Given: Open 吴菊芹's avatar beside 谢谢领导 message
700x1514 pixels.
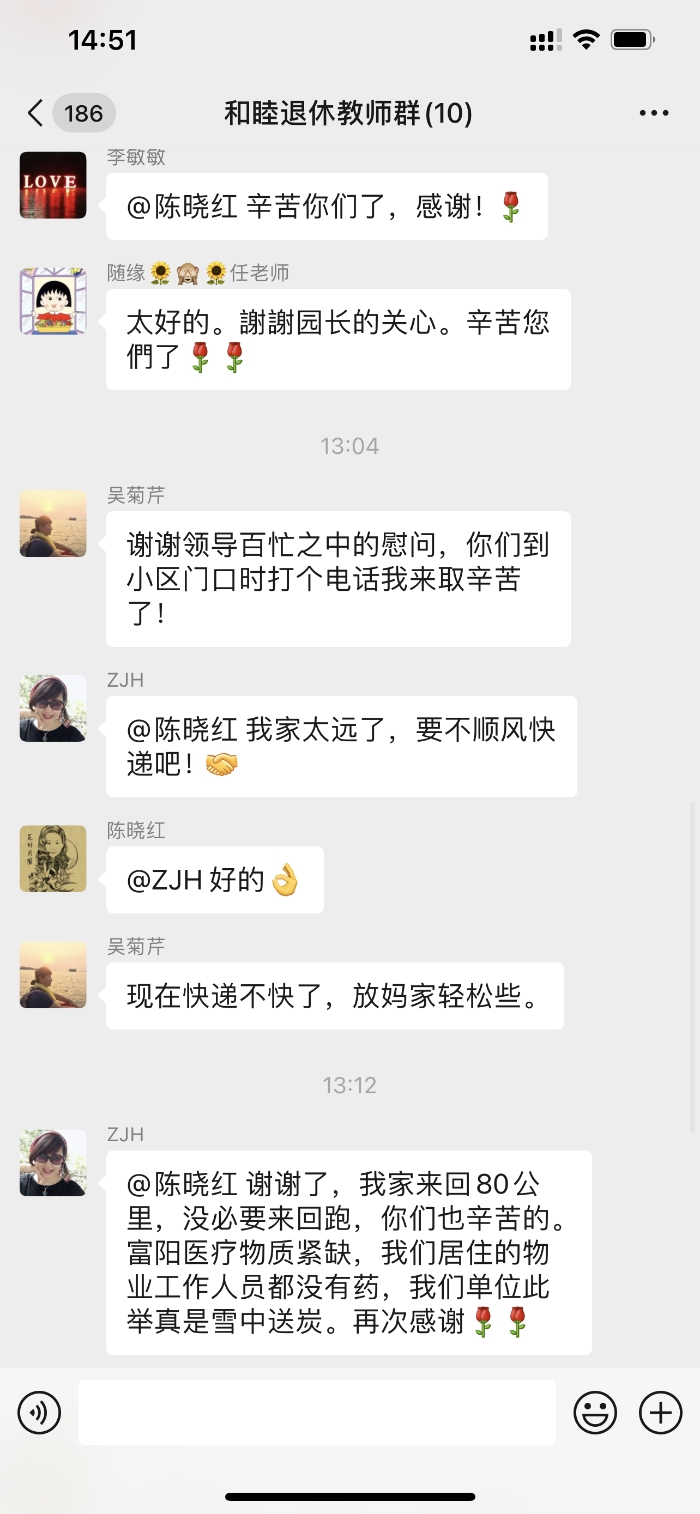Looking at the screenshot, I should tap(53, 523).
